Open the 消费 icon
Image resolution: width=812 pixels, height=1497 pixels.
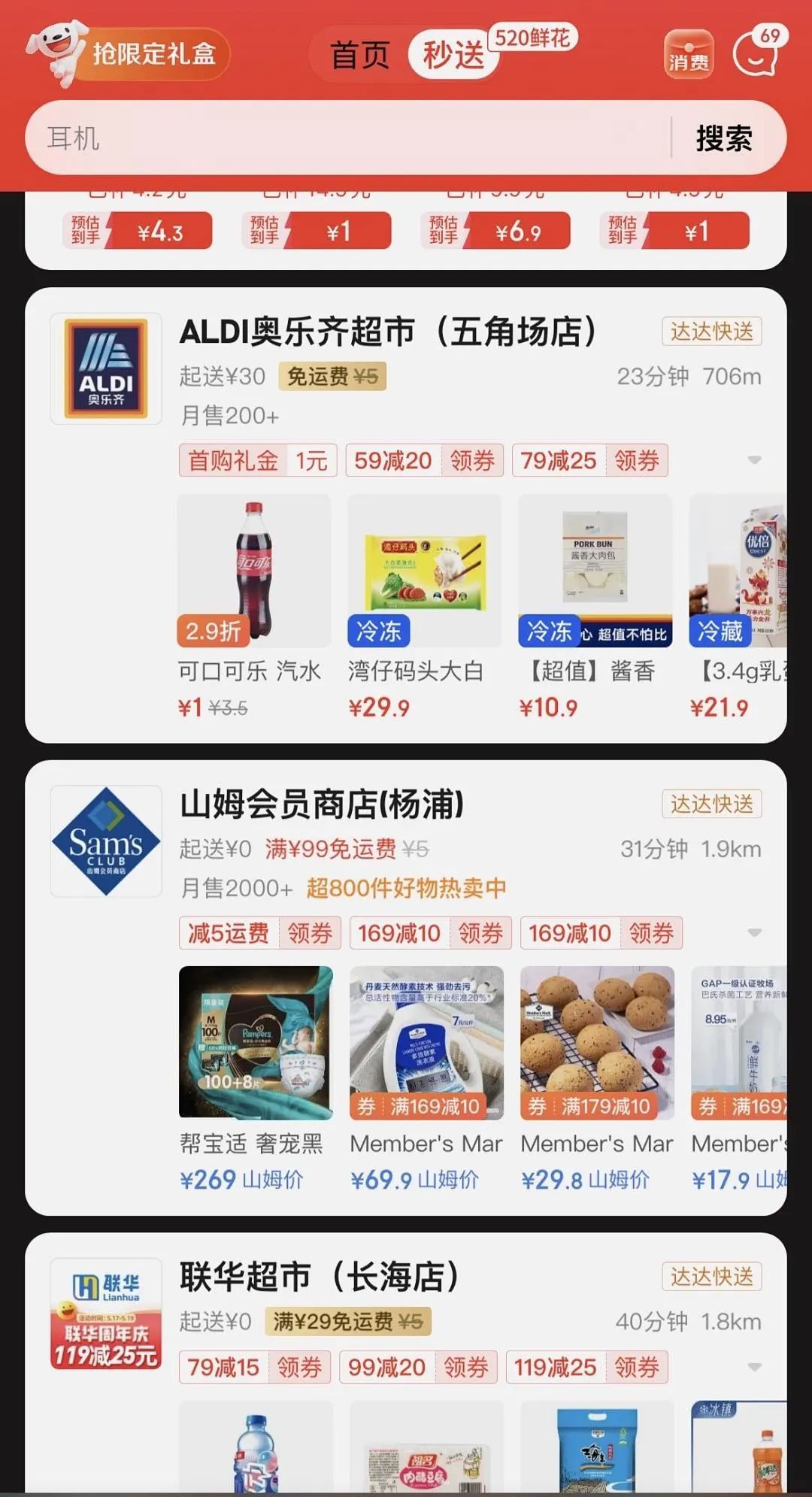[x=688, y=54]
